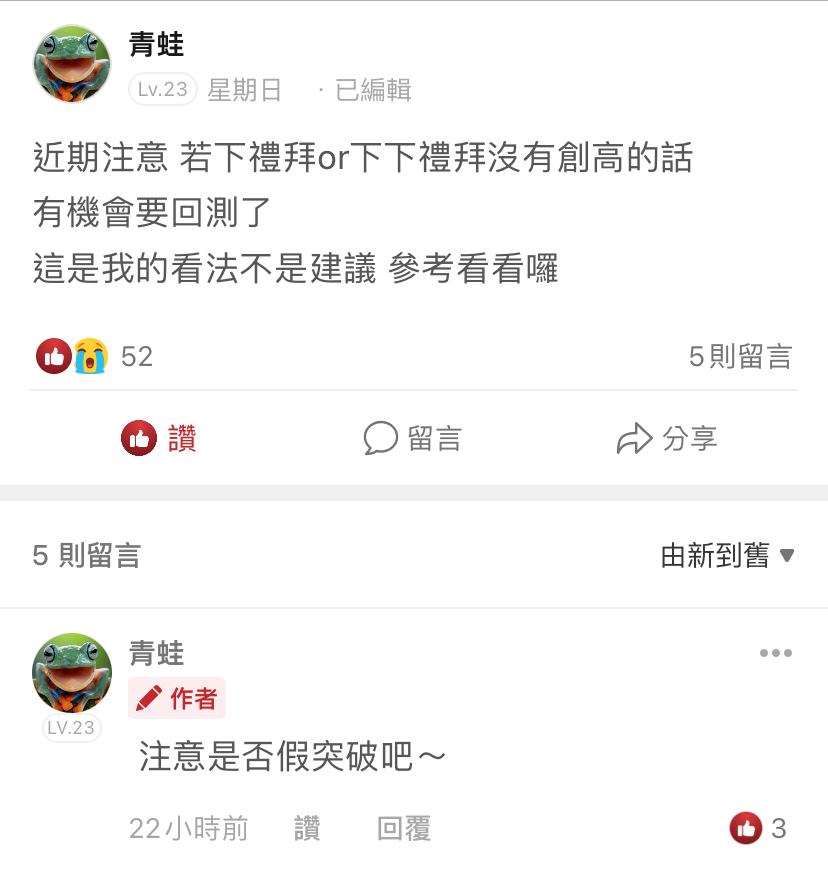Reply to the comment via 回覆
This screenshot has width=828, height=870.
403,828
